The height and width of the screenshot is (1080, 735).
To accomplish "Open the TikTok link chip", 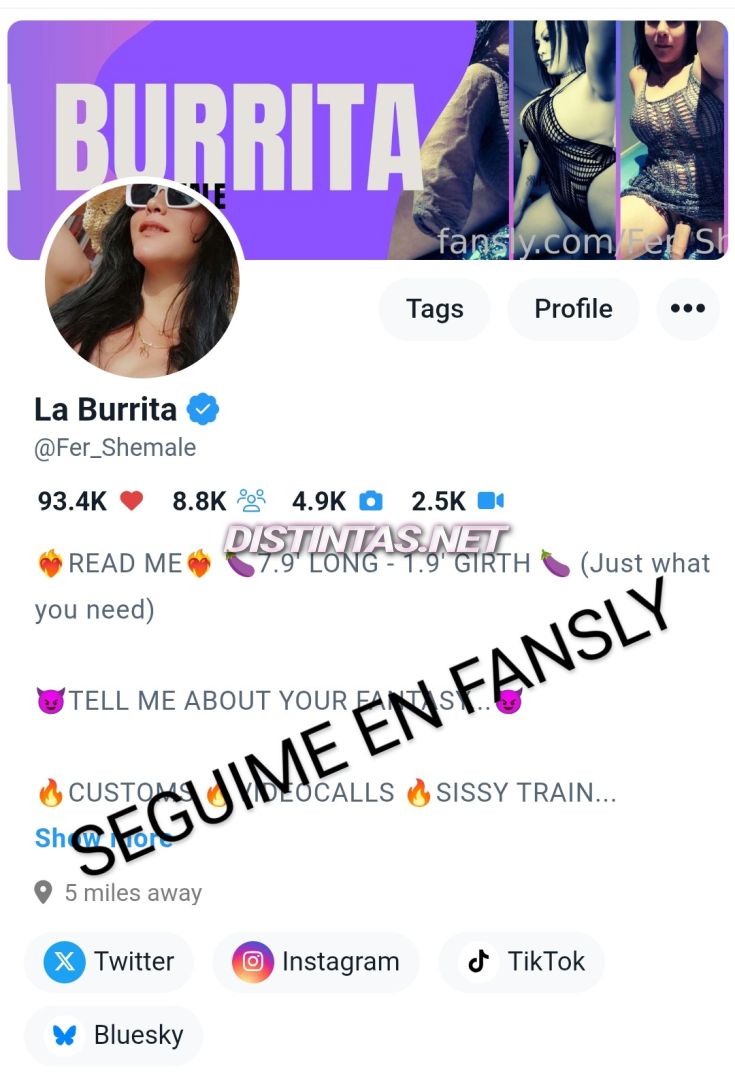I will click(522, 962).
